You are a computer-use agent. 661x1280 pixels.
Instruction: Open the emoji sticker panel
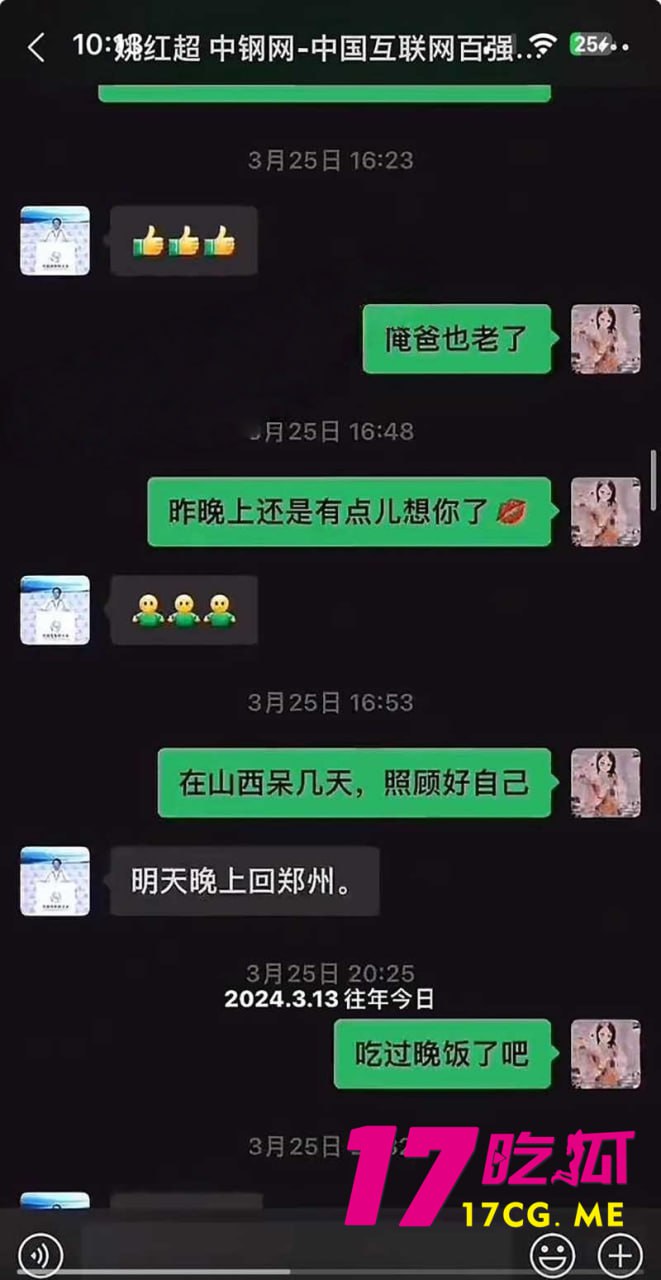click(x=552, y=1254)
